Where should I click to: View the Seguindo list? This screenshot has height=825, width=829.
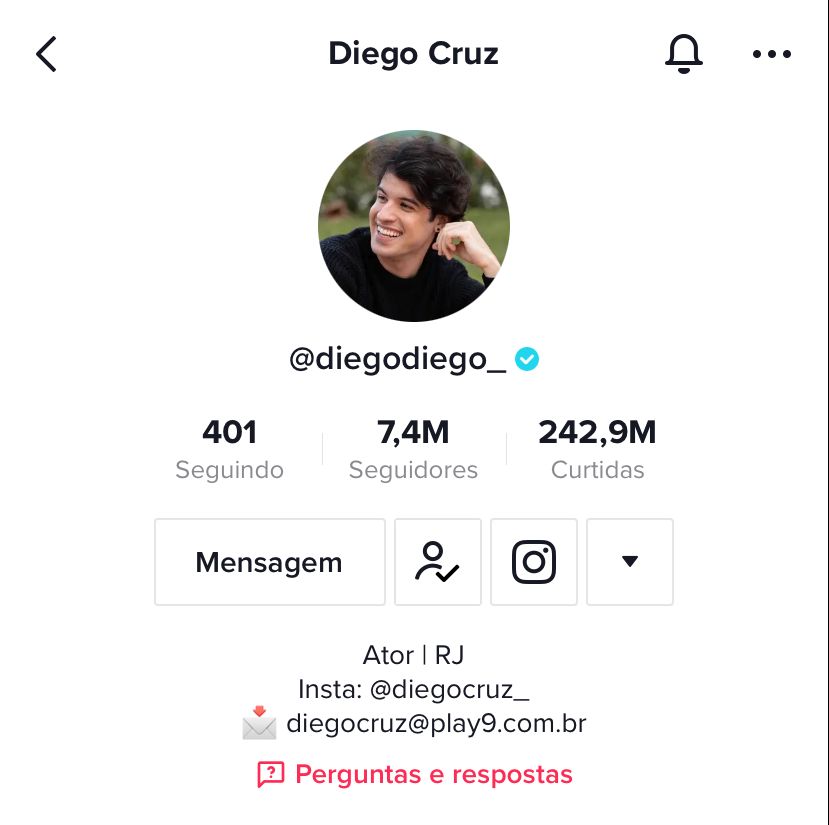229,449
